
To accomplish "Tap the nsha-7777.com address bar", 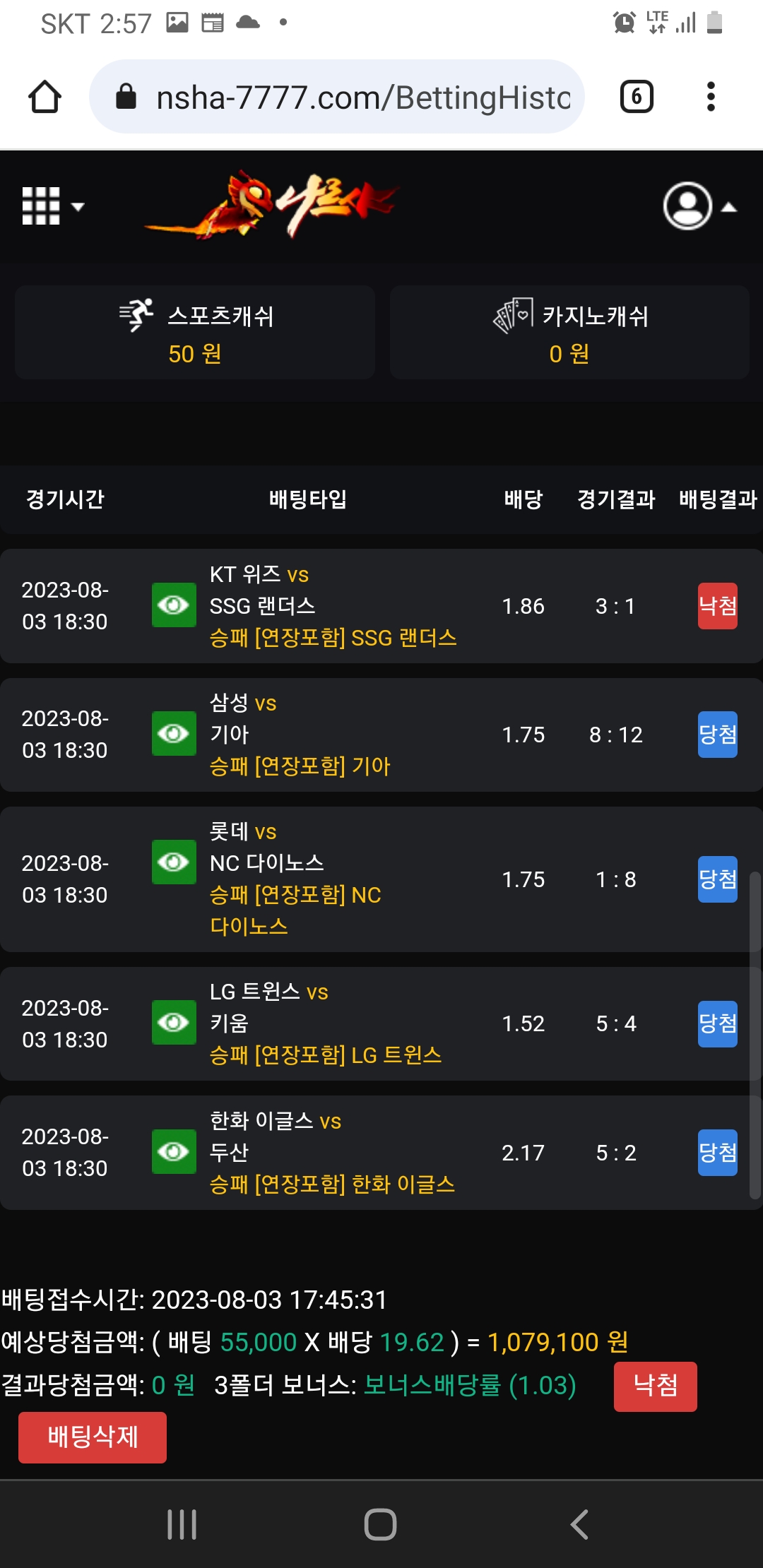I will [337, 97].
